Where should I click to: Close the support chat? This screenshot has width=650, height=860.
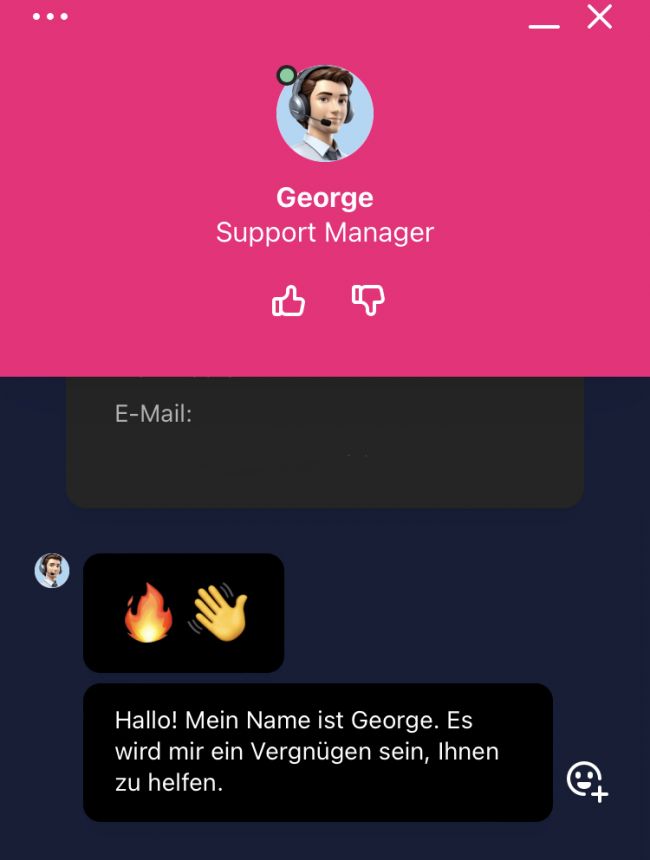pos(599,17)
